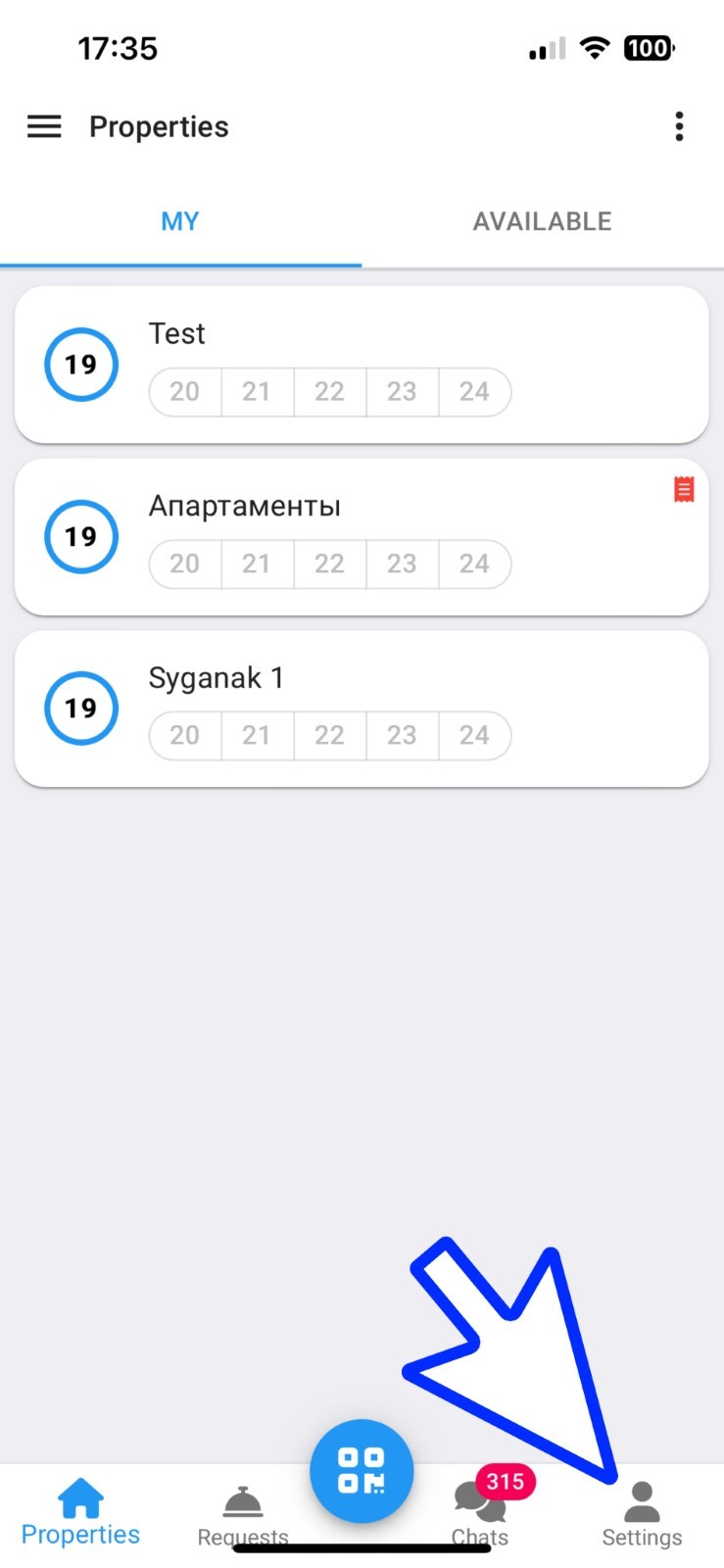
Task: Go to the Requests tab
Action: pos(243,1514)
